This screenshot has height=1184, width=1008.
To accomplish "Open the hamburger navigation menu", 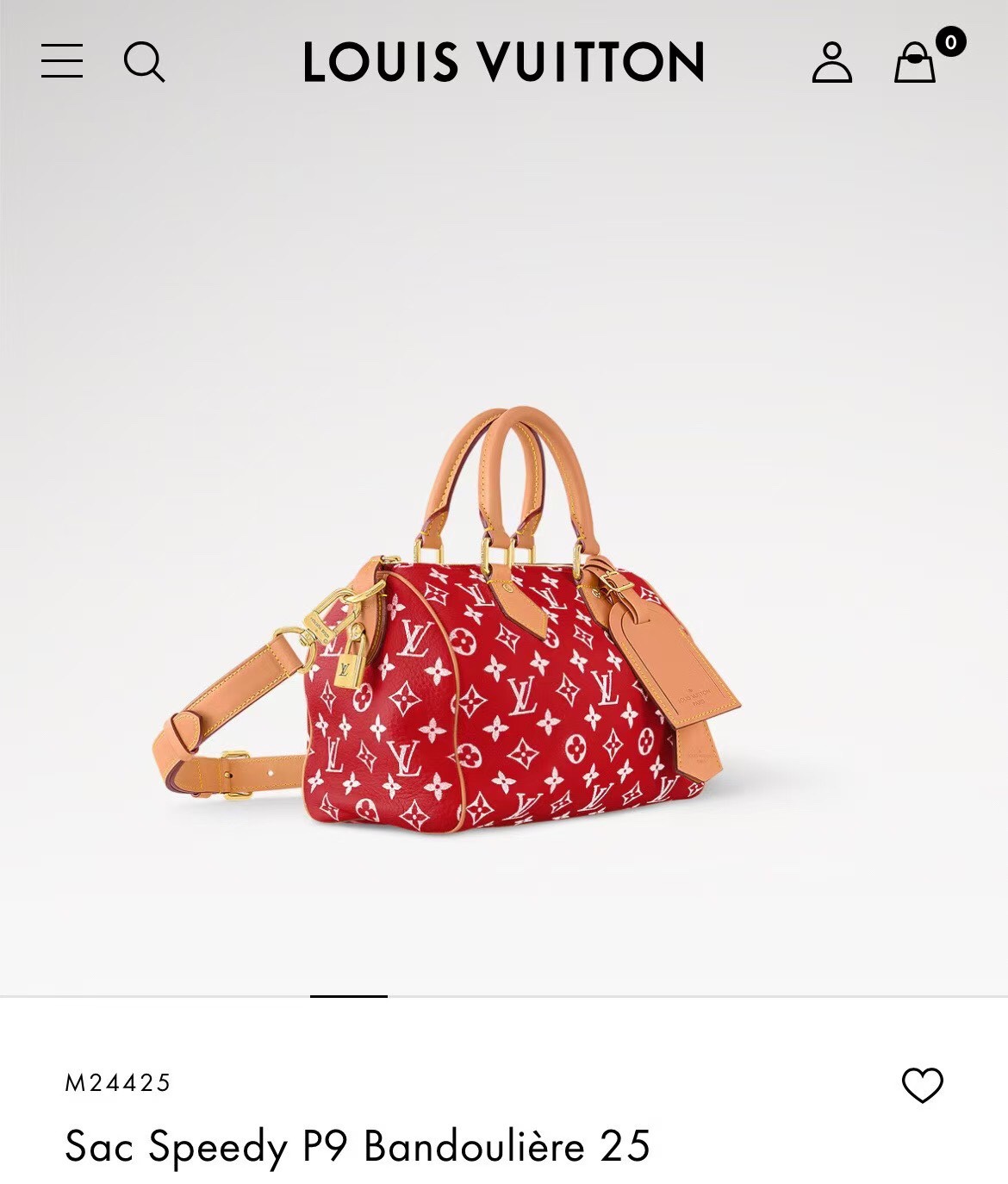I will click(62, 61).
